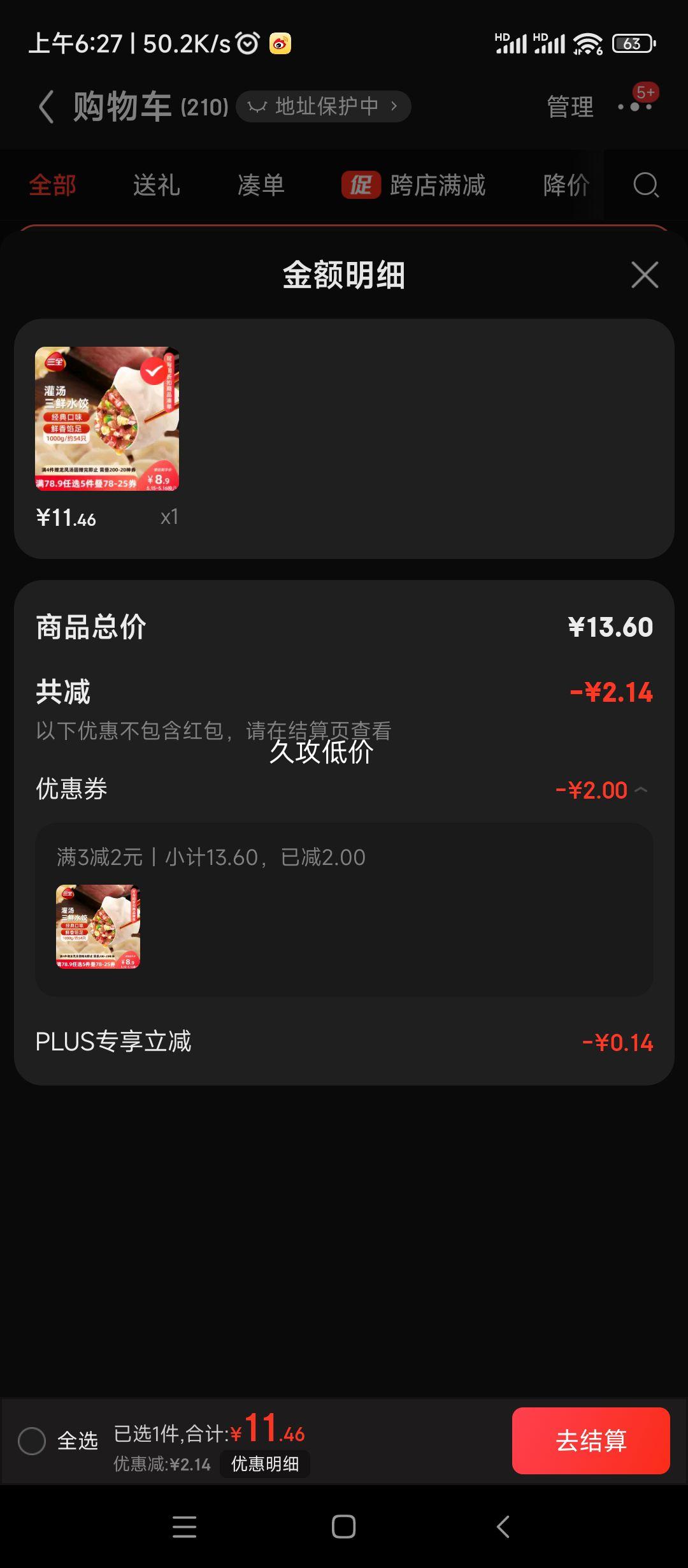Search within the shopping cart
688x1568 pixels.
point(646,185)
